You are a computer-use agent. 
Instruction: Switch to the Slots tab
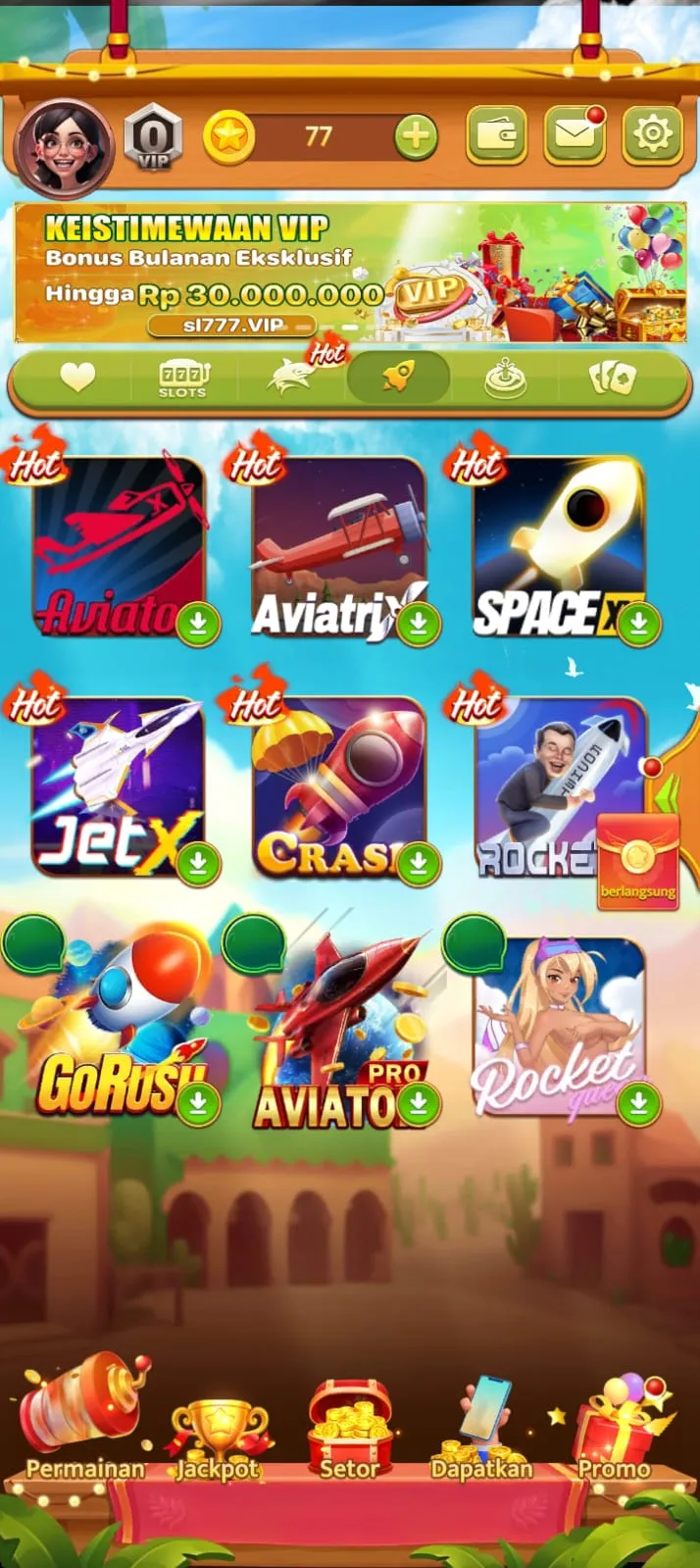[183, 378]
